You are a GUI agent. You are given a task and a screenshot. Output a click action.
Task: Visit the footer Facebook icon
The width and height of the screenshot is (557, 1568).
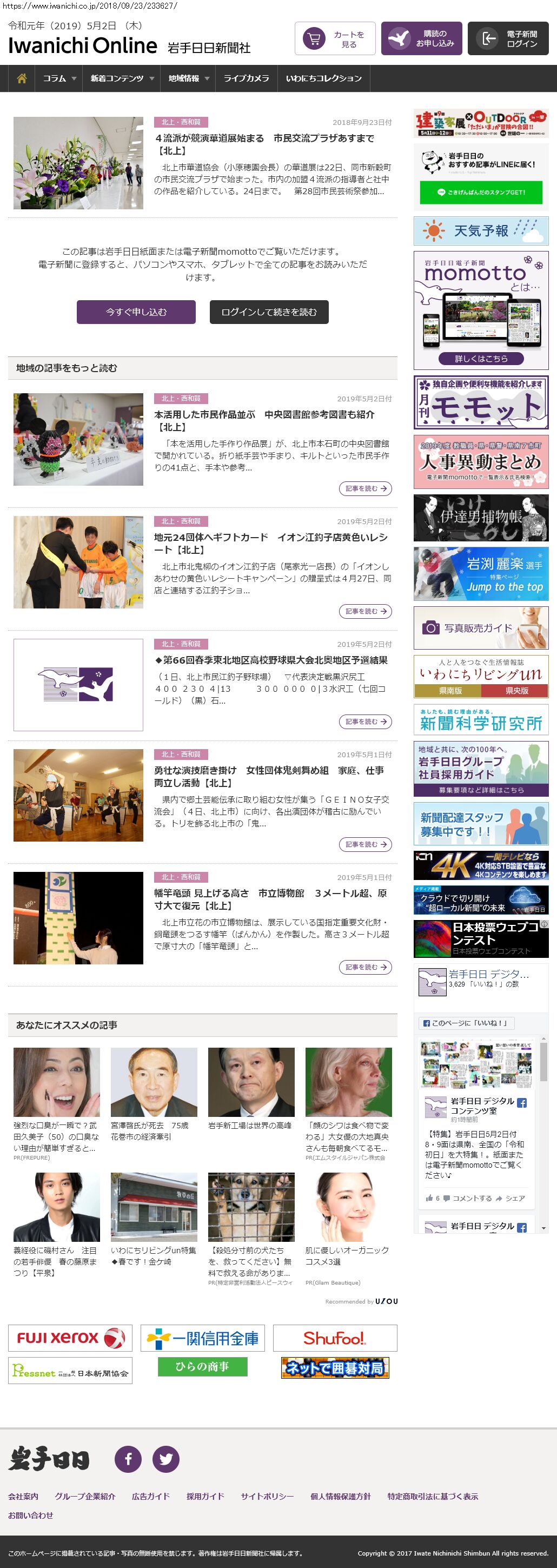click(x=128, y=1458)
